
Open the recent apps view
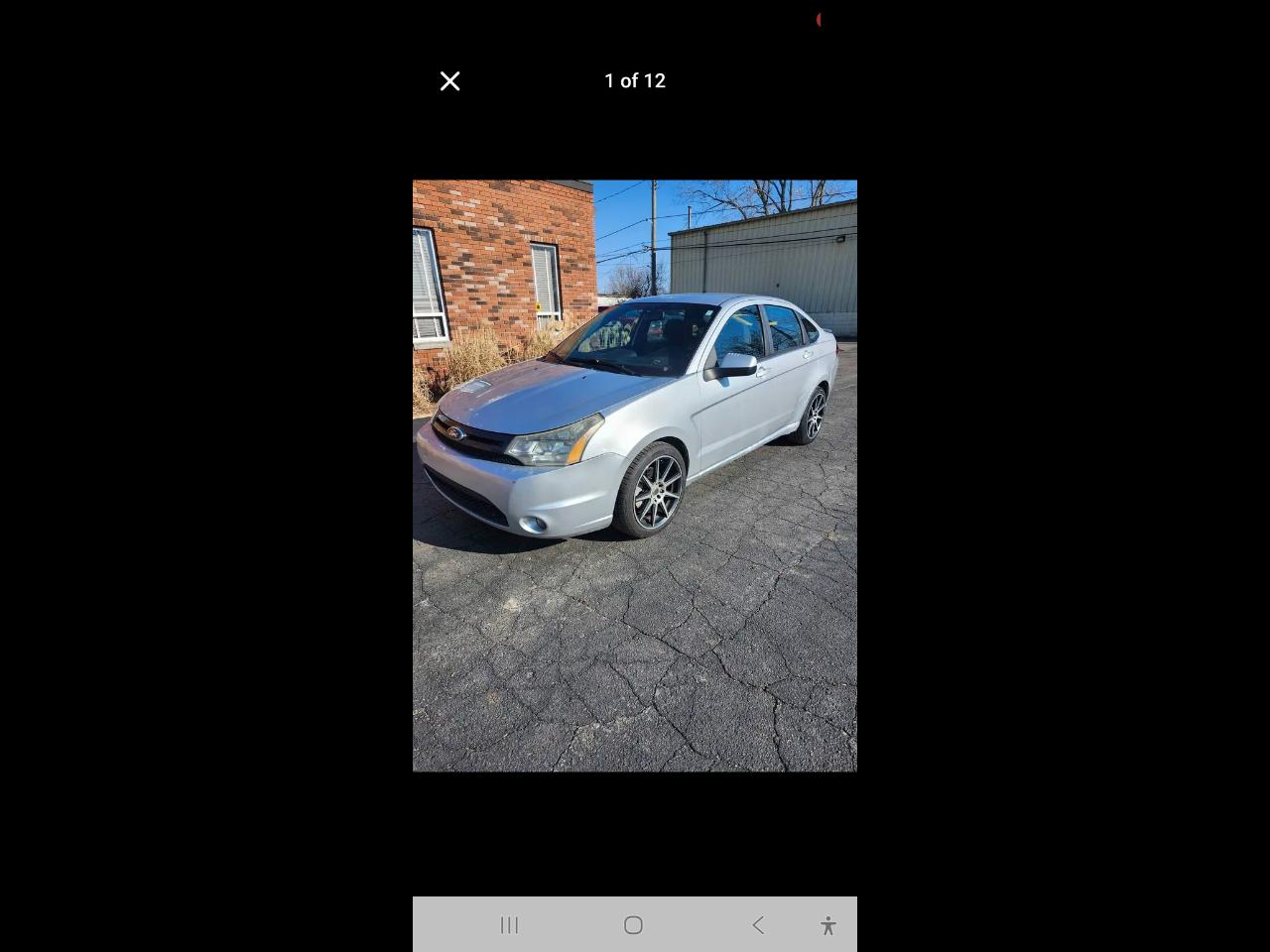[509, 925]
